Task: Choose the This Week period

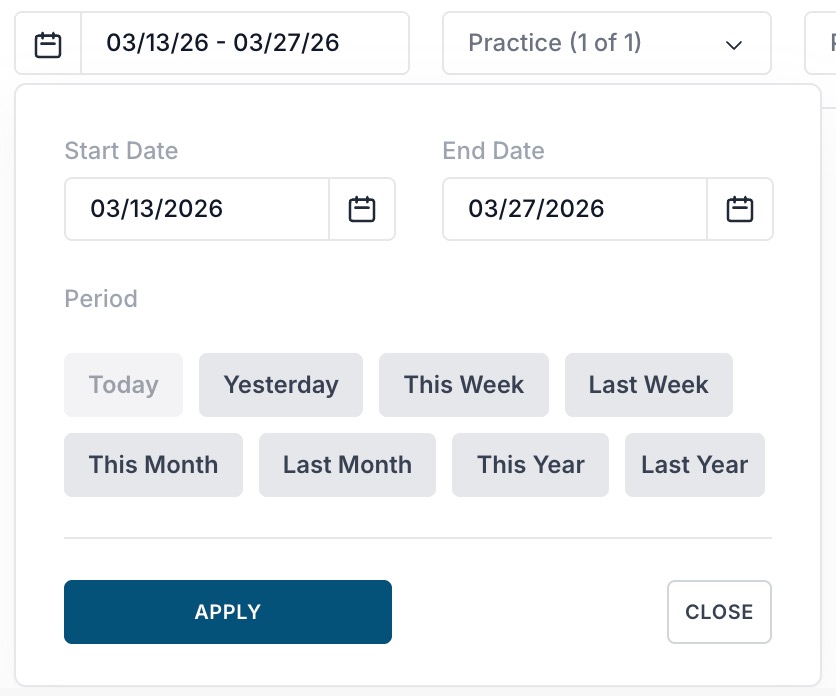Action: (464, 385)
